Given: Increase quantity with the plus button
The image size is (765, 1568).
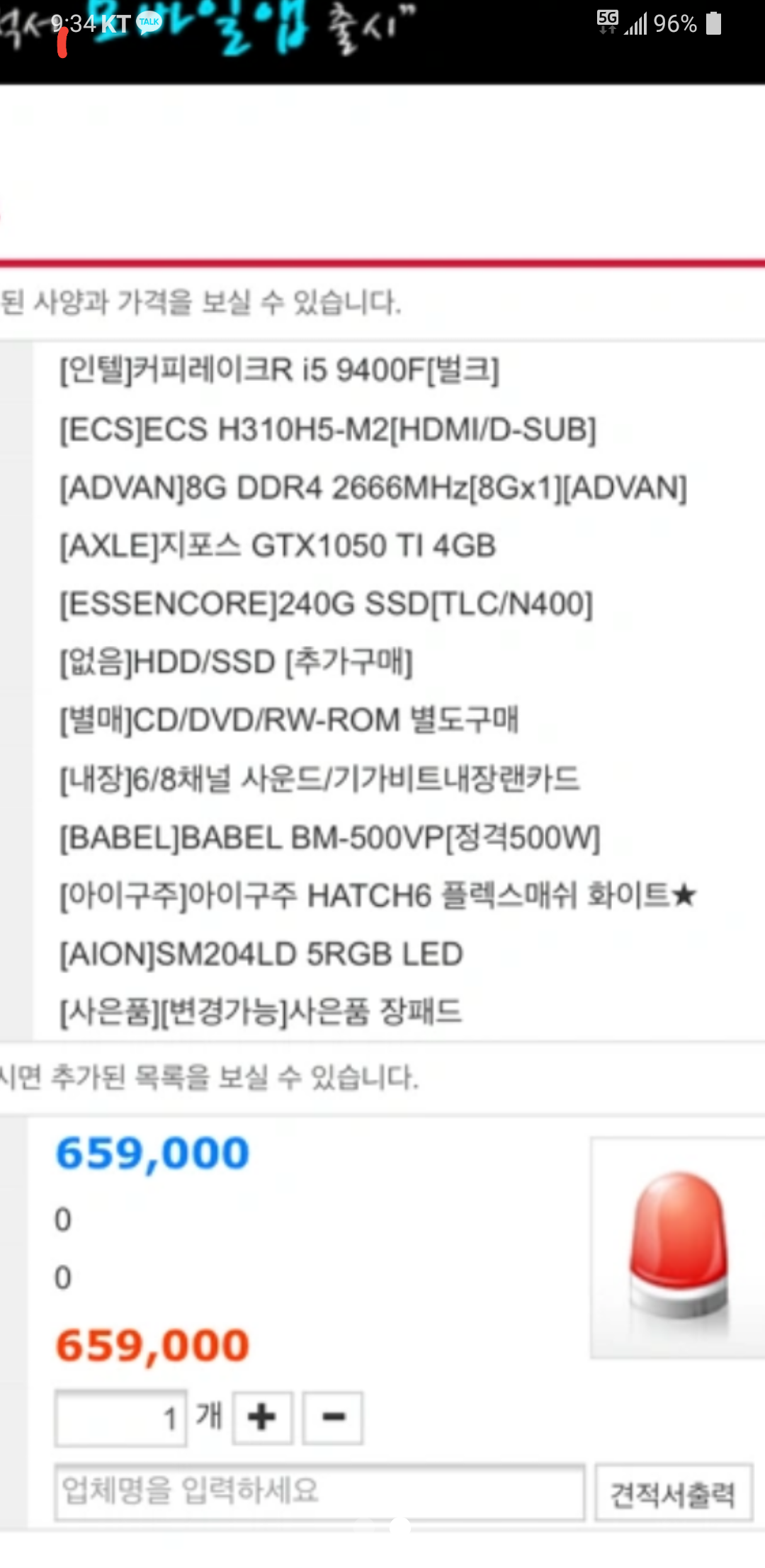Looking at the screenshot, I should click(x=262, y=1417).
